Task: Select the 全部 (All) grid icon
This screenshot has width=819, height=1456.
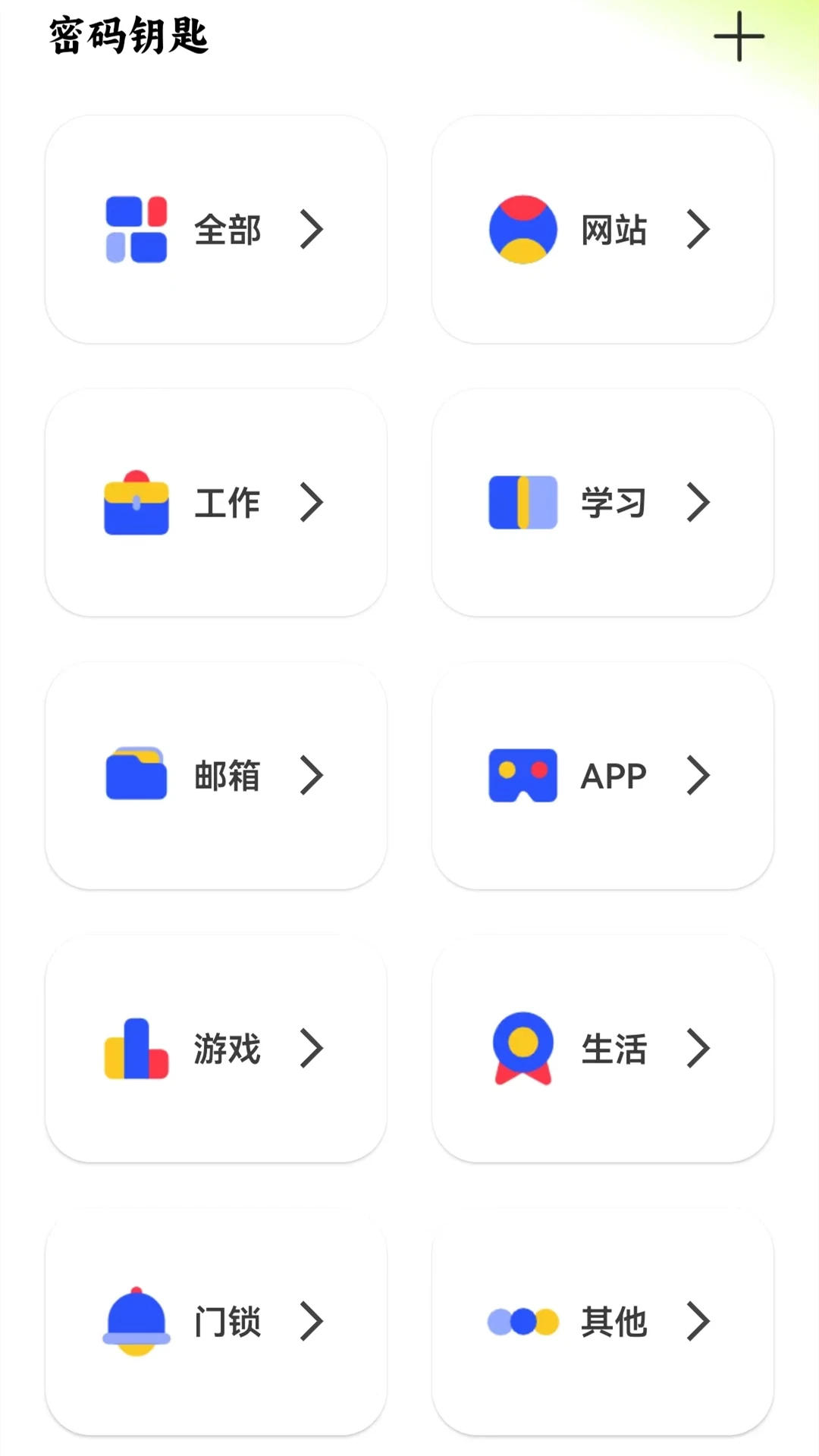Action: click(136, 229)
